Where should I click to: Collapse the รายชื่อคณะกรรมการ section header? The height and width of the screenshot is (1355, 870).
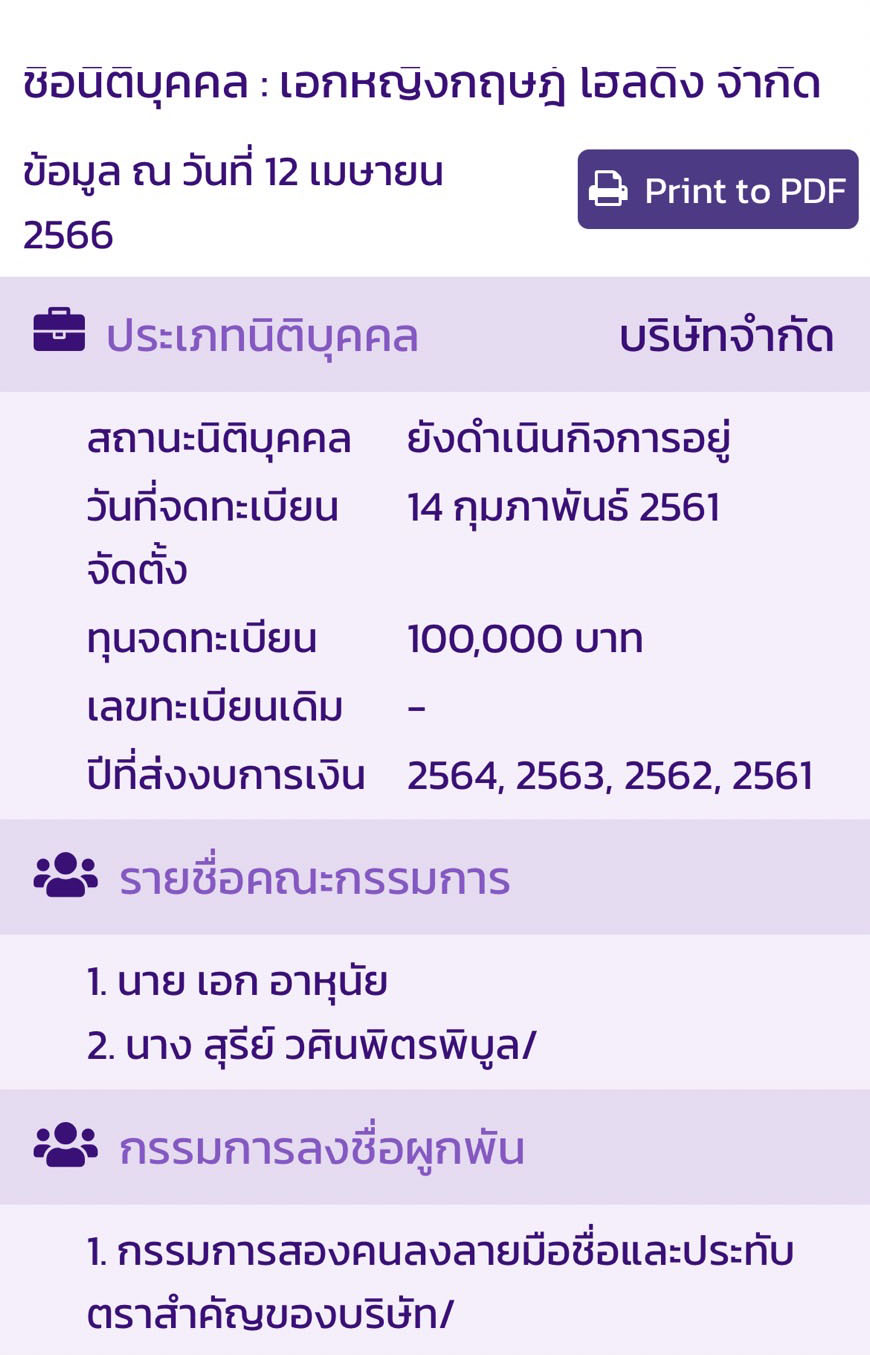click(312, 879)
